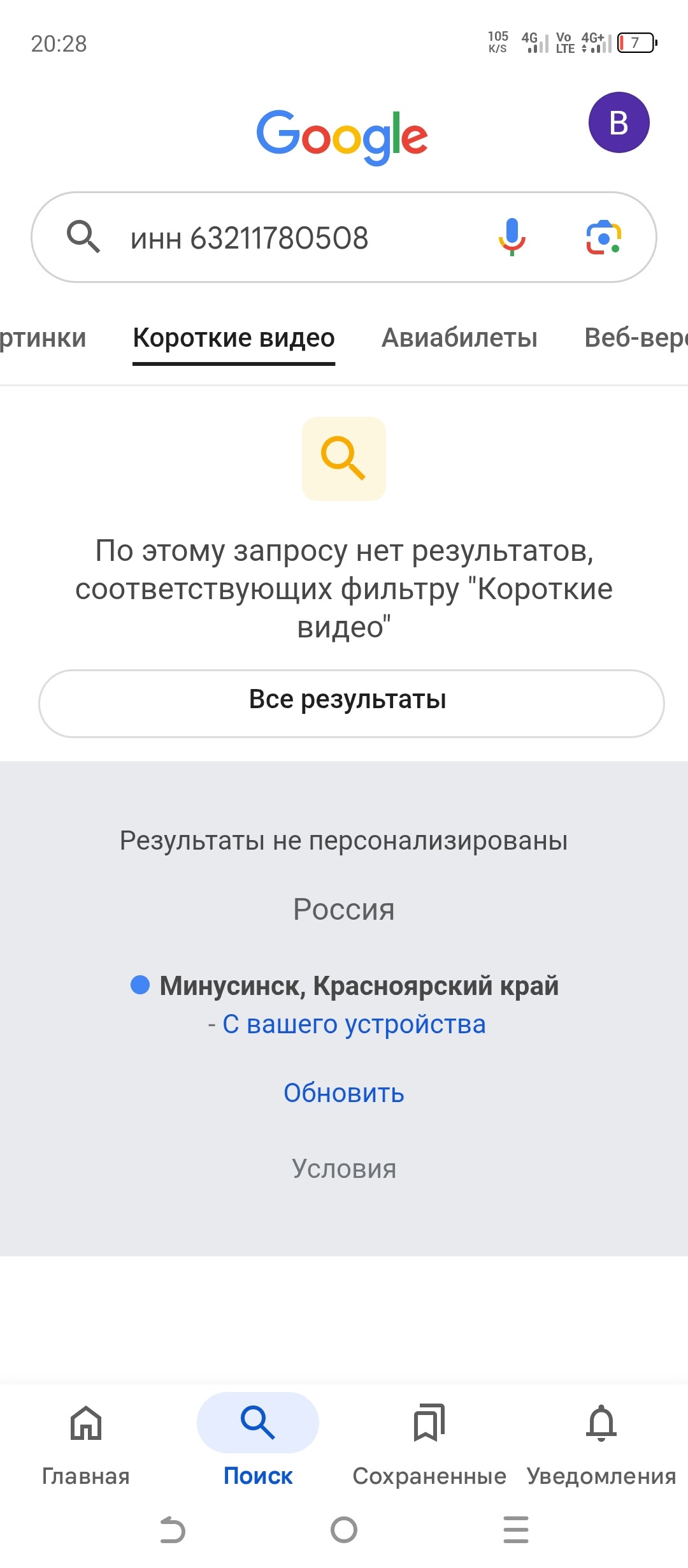Switch to the Картинки tab
688x1568 pixels.
tap(42, 338)
